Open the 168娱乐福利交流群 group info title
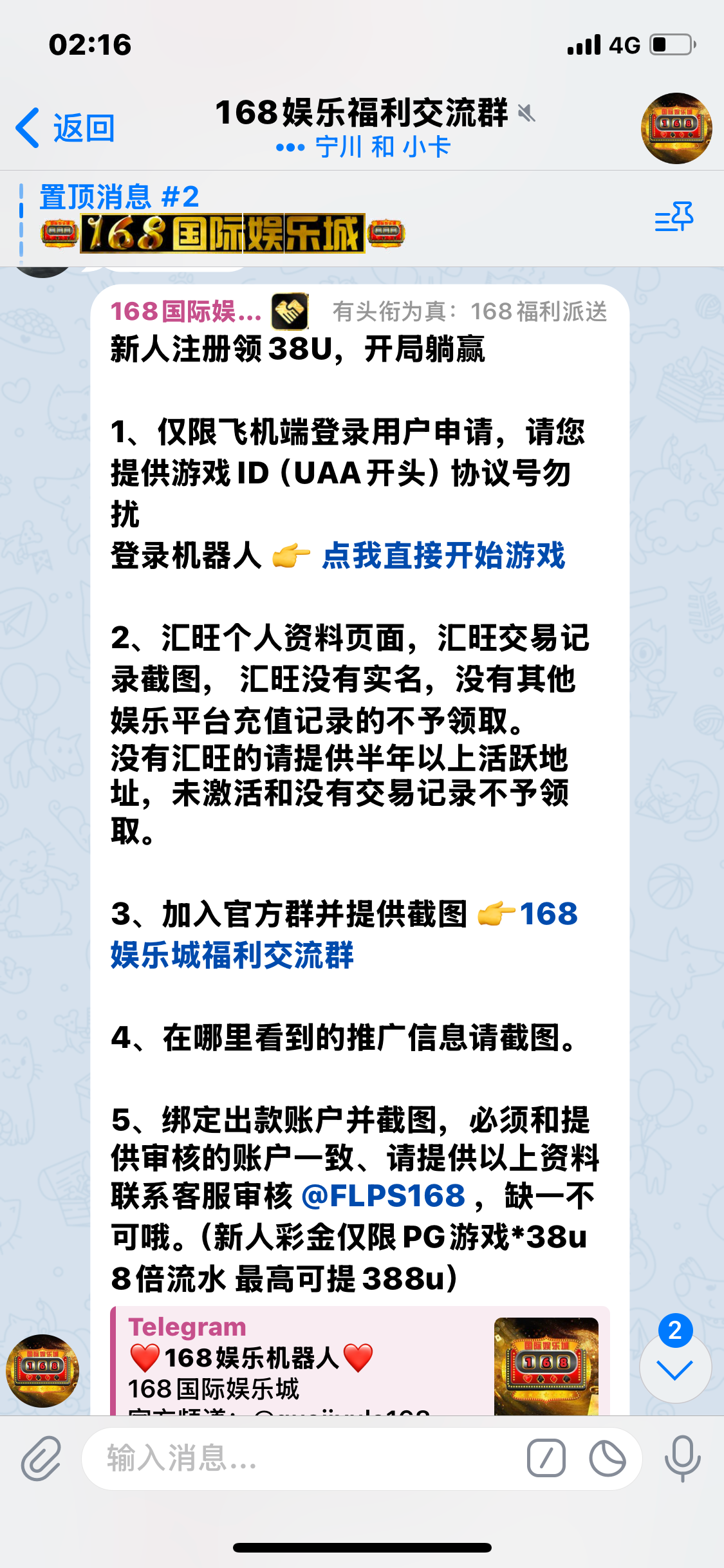The image size is (724, 1568). 362,113
